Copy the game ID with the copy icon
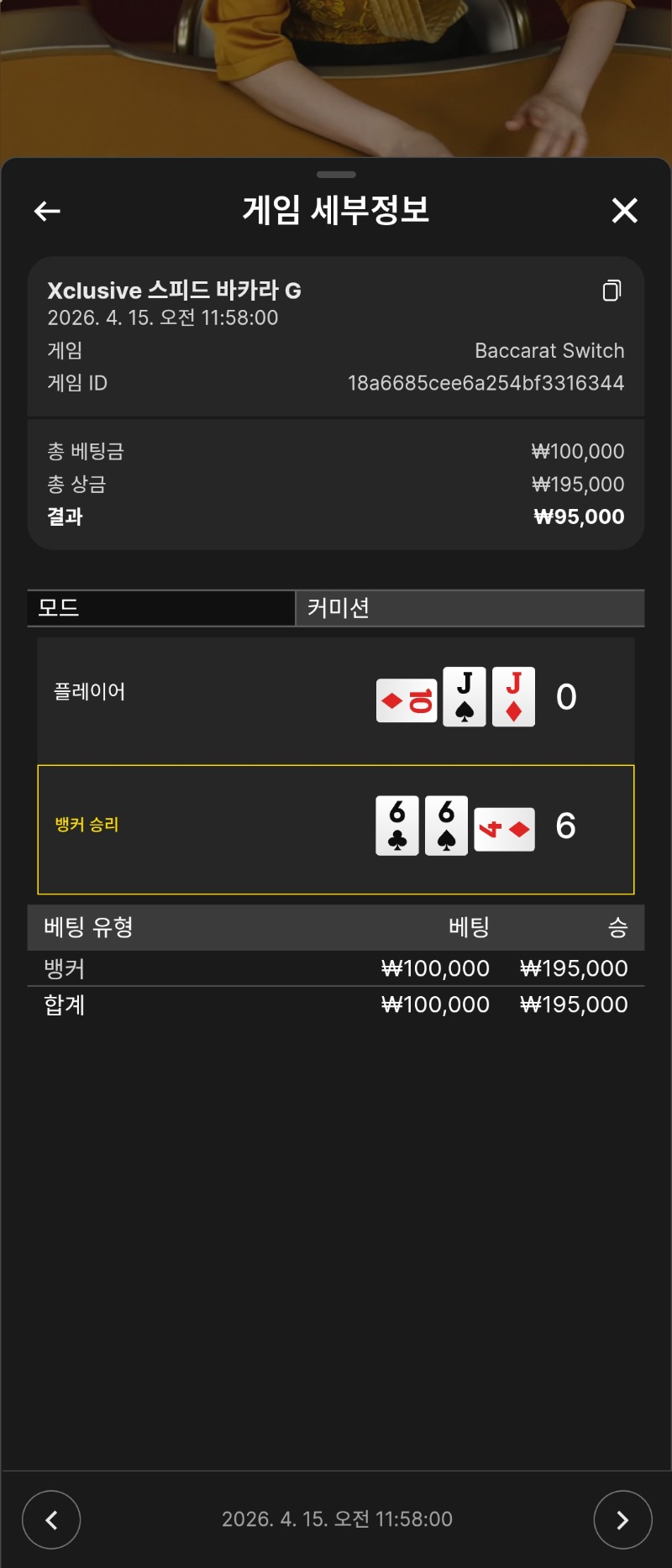The width and height of the screenshot is (672, 1568). pos(612,291)
